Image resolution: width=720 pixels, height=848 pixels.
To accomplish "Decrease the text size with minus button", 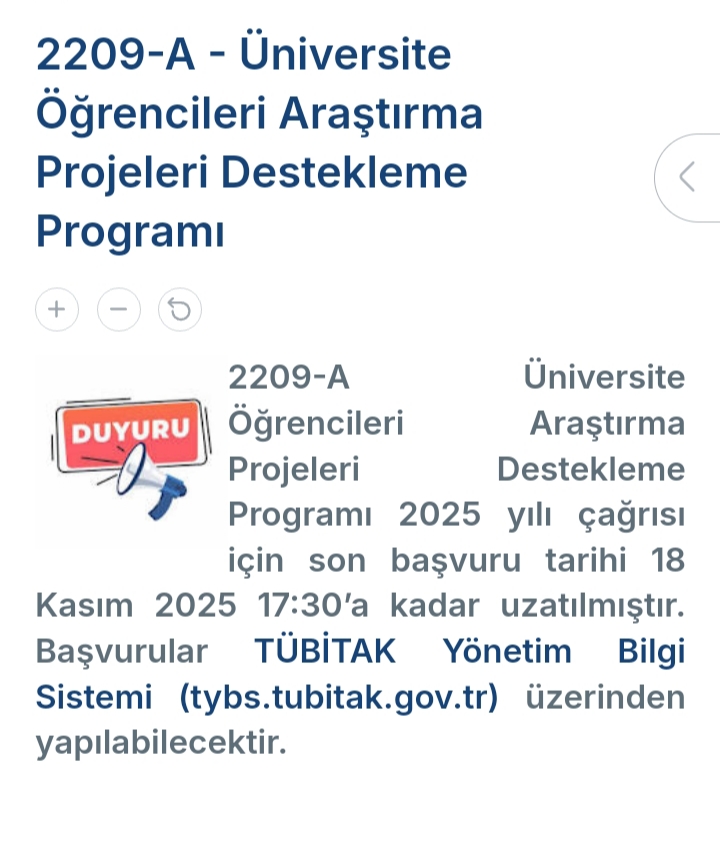I will click(119, 309).
